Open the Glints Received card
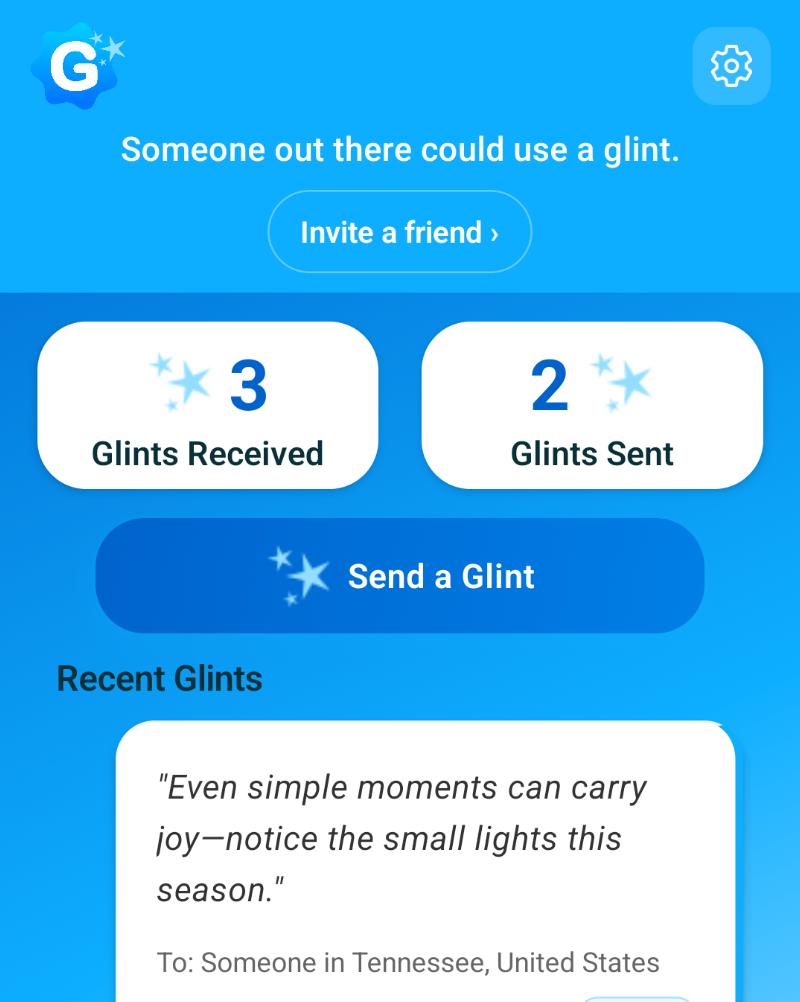 coord(208,405)
